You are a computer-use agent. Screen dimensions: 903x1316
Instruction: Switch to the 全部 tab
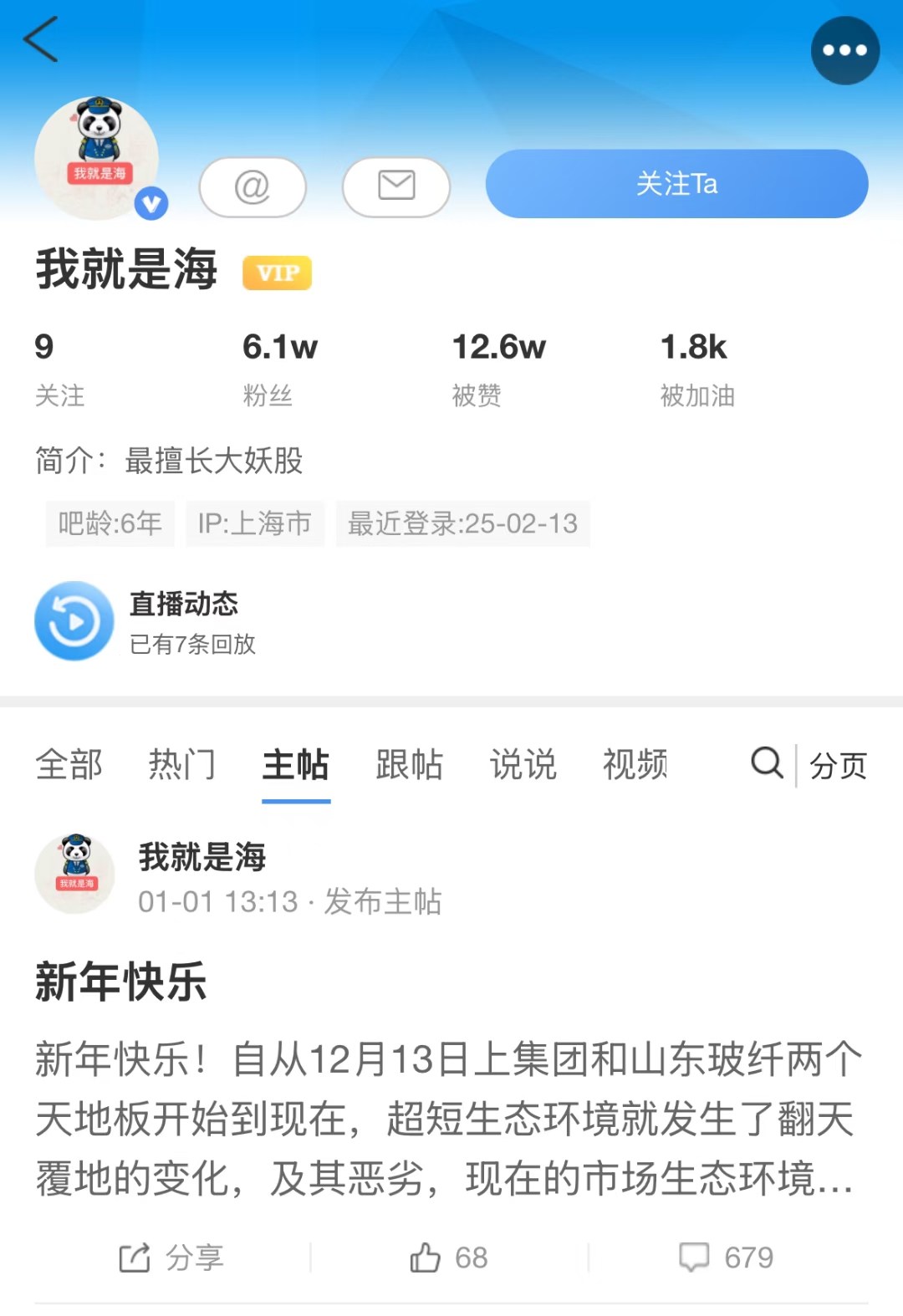[69, 764]
